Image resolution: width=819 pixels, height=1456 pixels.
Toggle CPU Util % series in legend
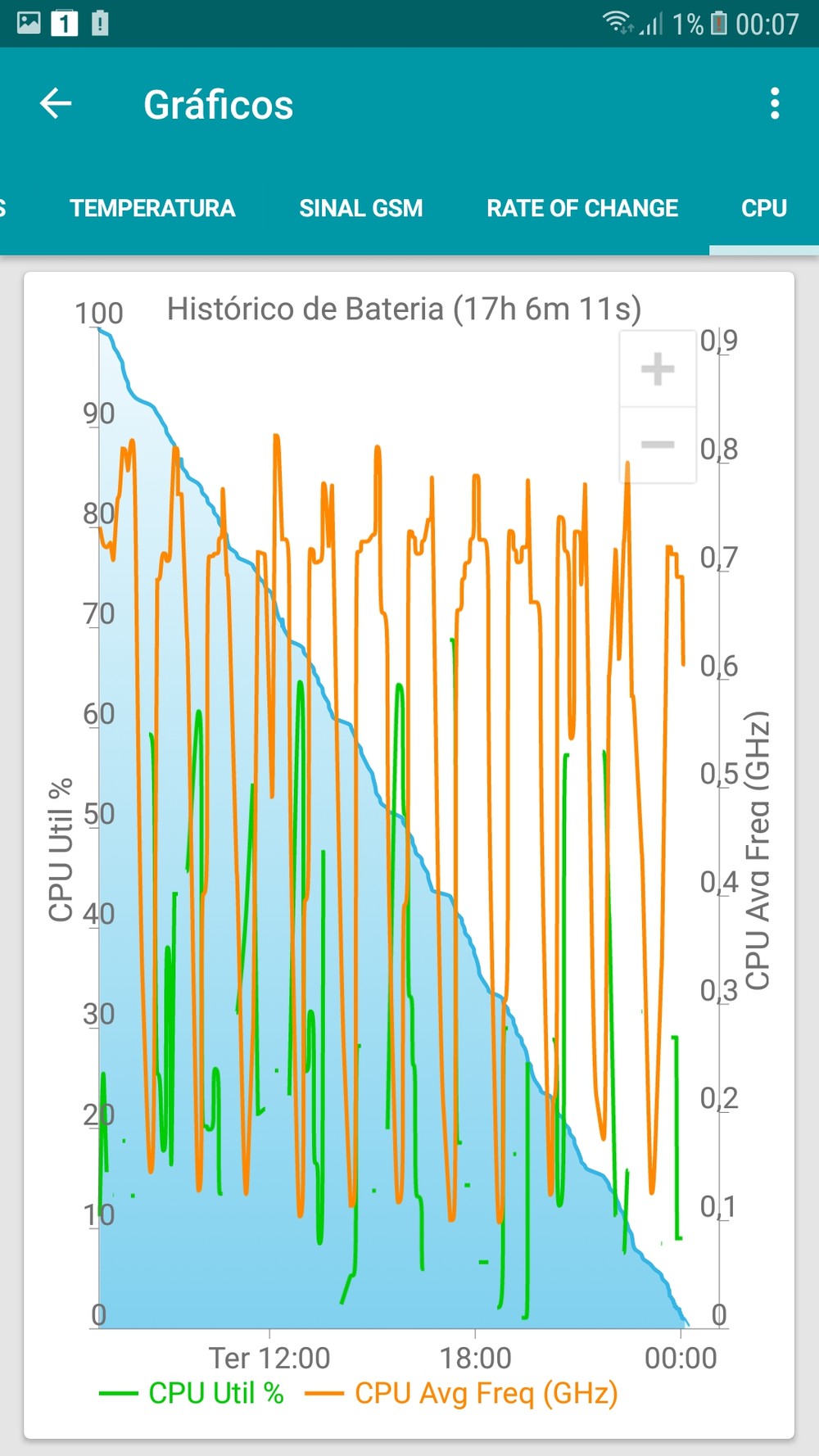192,1393
